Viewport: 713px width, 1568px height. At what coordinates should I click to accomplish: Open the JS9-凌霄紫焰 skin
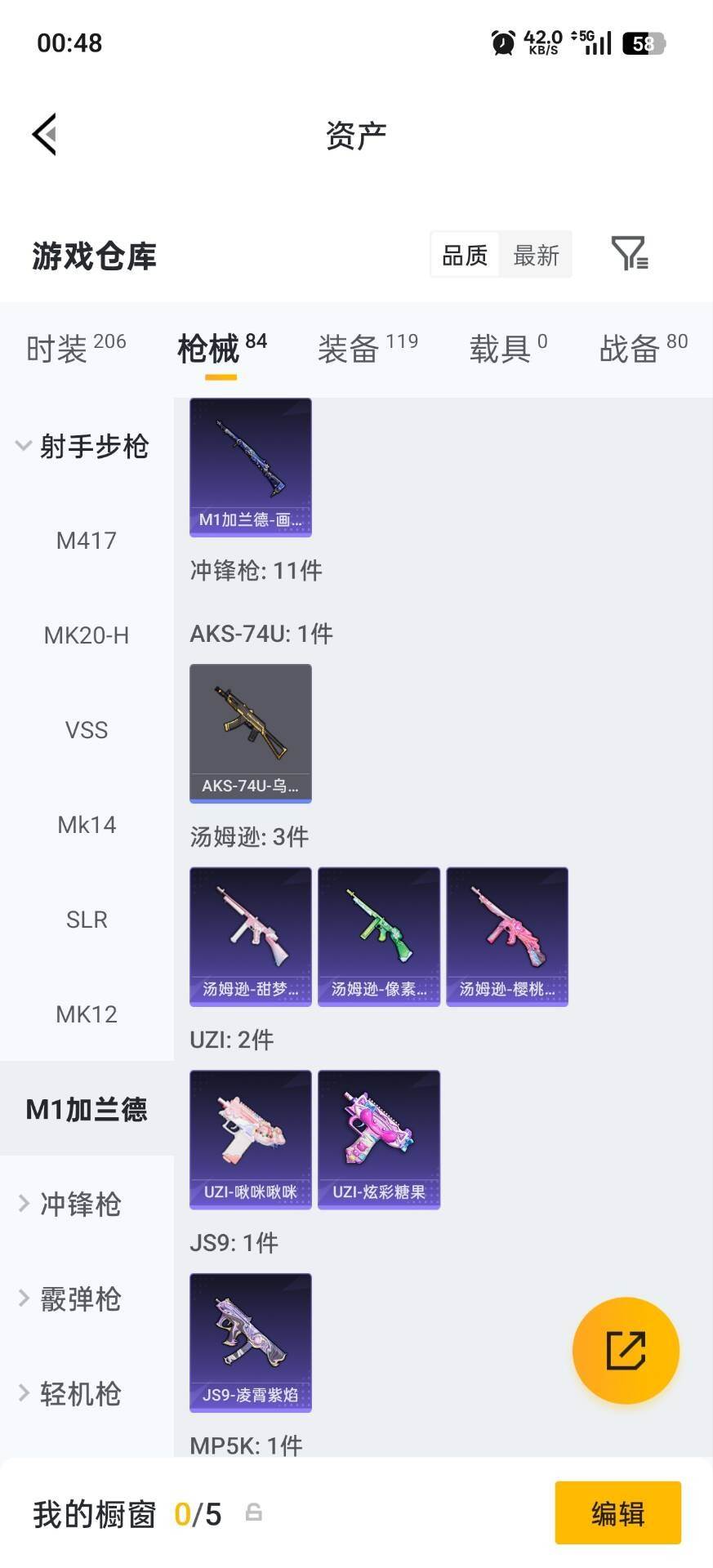tap(251, 1343)
